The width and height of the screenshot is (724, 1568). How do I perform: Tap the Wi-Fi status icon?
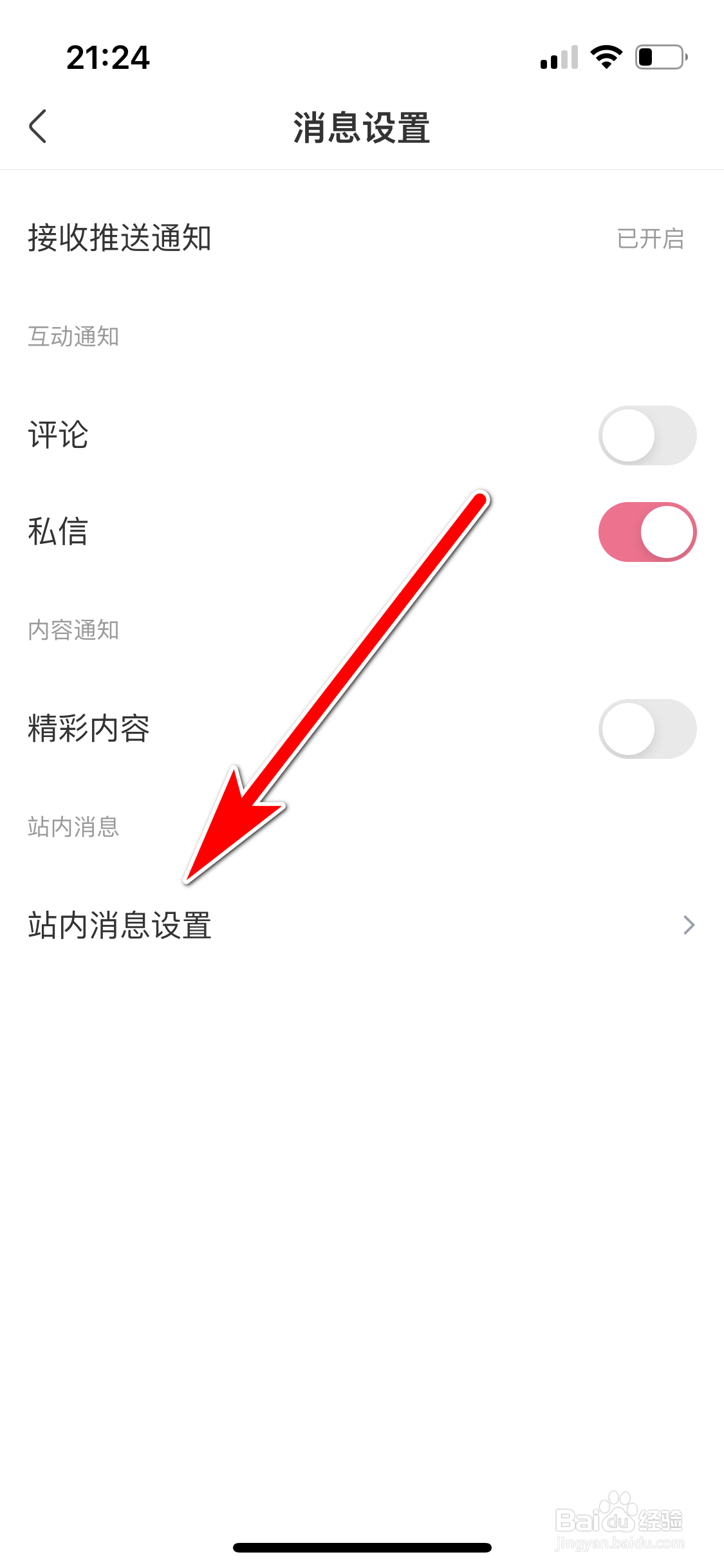click(x=605, y=58)
